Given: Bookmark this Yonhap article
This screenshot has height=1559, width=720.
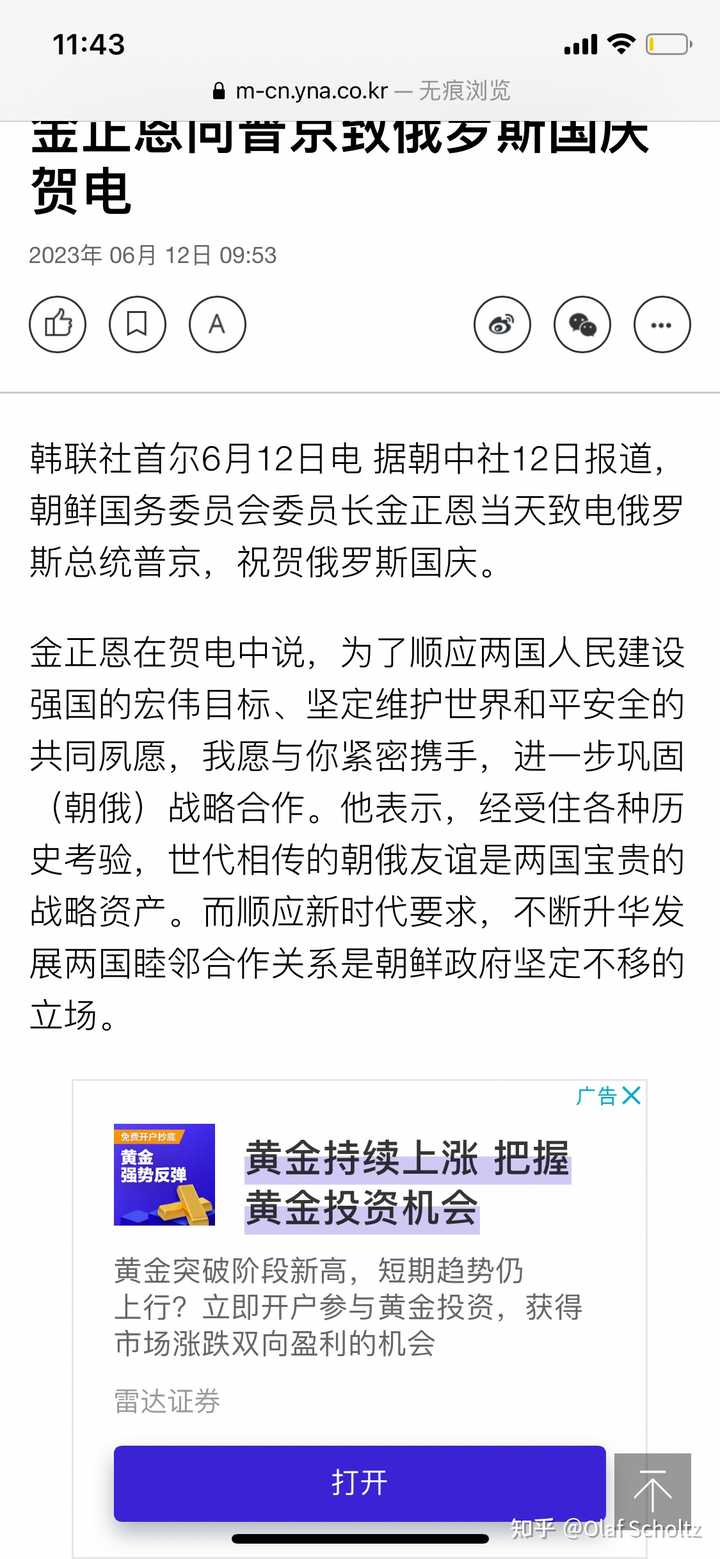Looking at the screenshot, I should (137, 324).
